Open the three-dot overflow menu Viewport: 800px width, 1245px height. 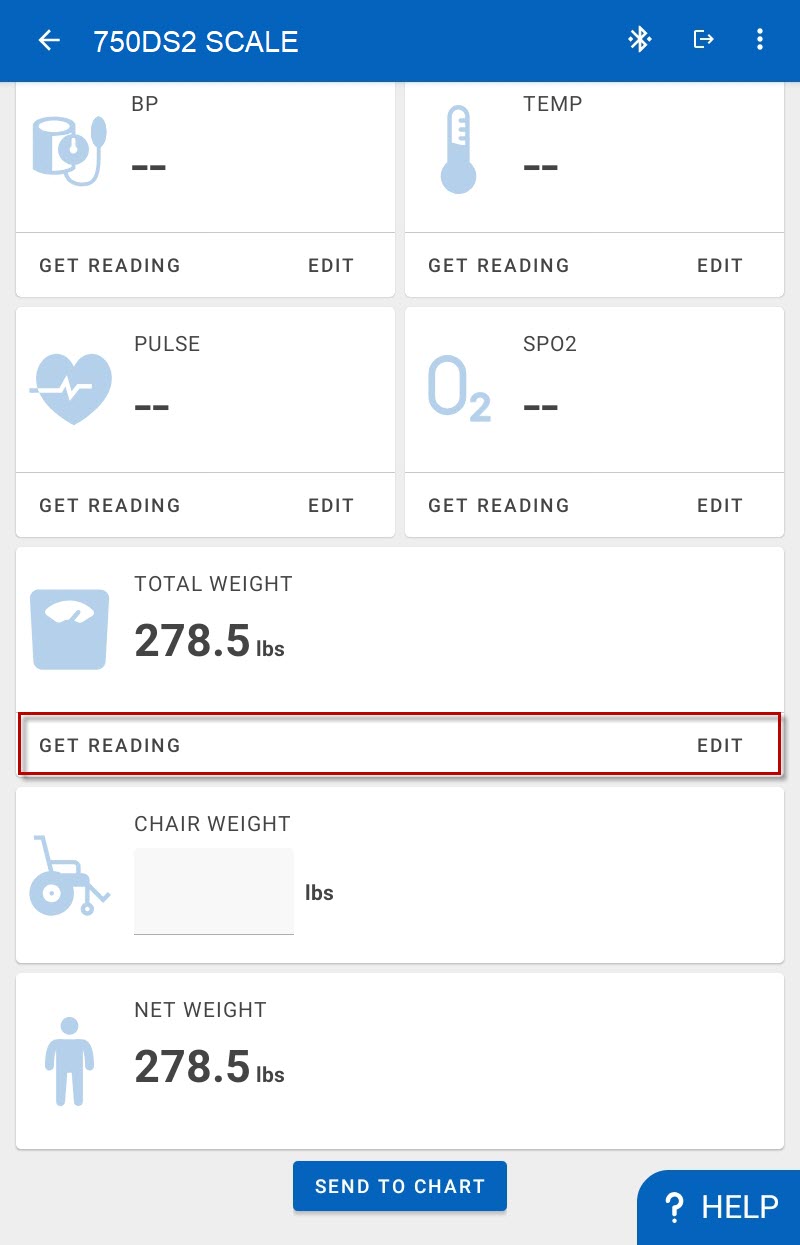(x=760, y=40)
